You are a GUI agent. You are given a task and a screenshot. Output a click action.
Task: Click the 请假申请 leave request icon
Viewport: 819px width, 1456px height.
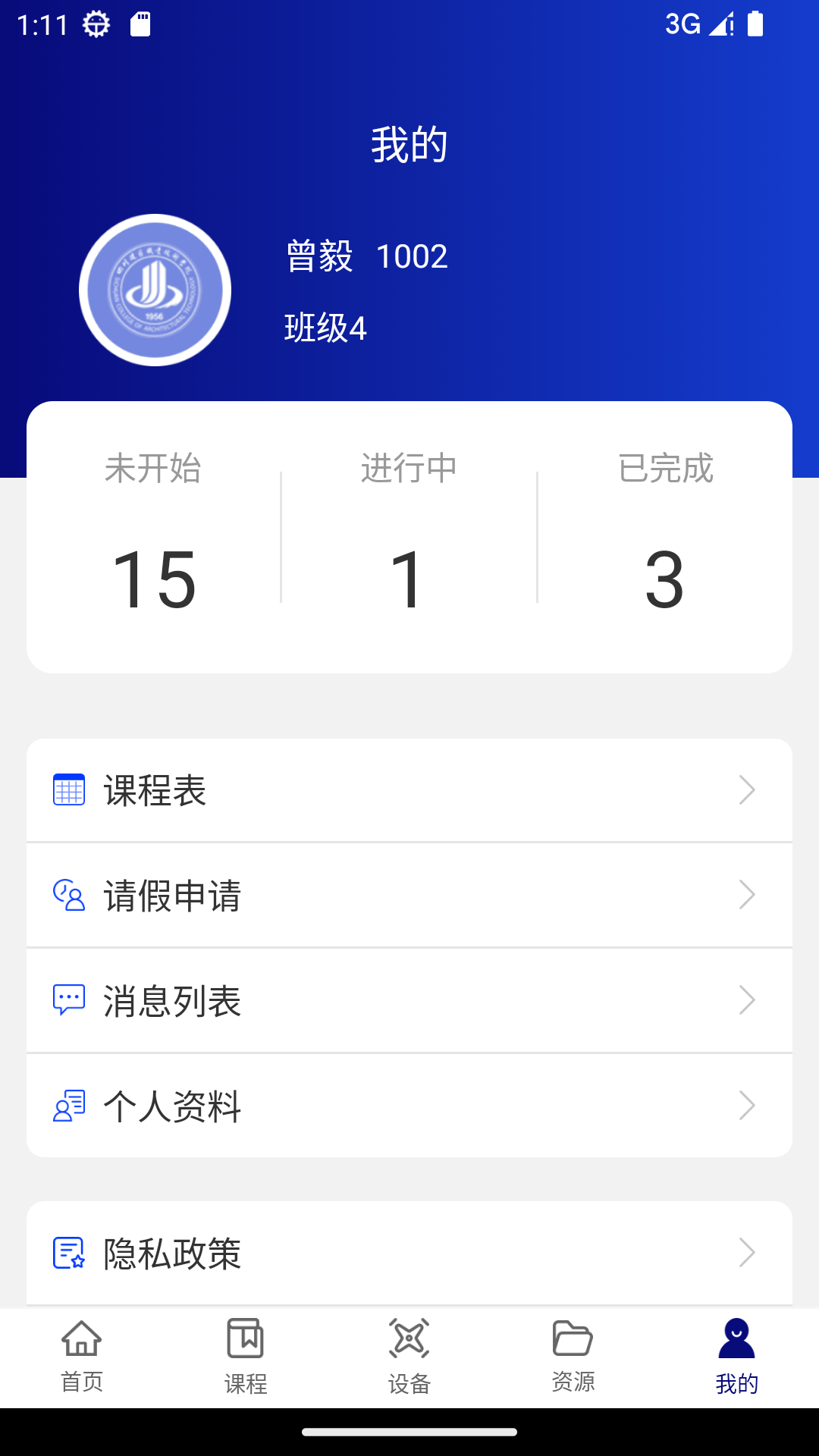[68, 896]
